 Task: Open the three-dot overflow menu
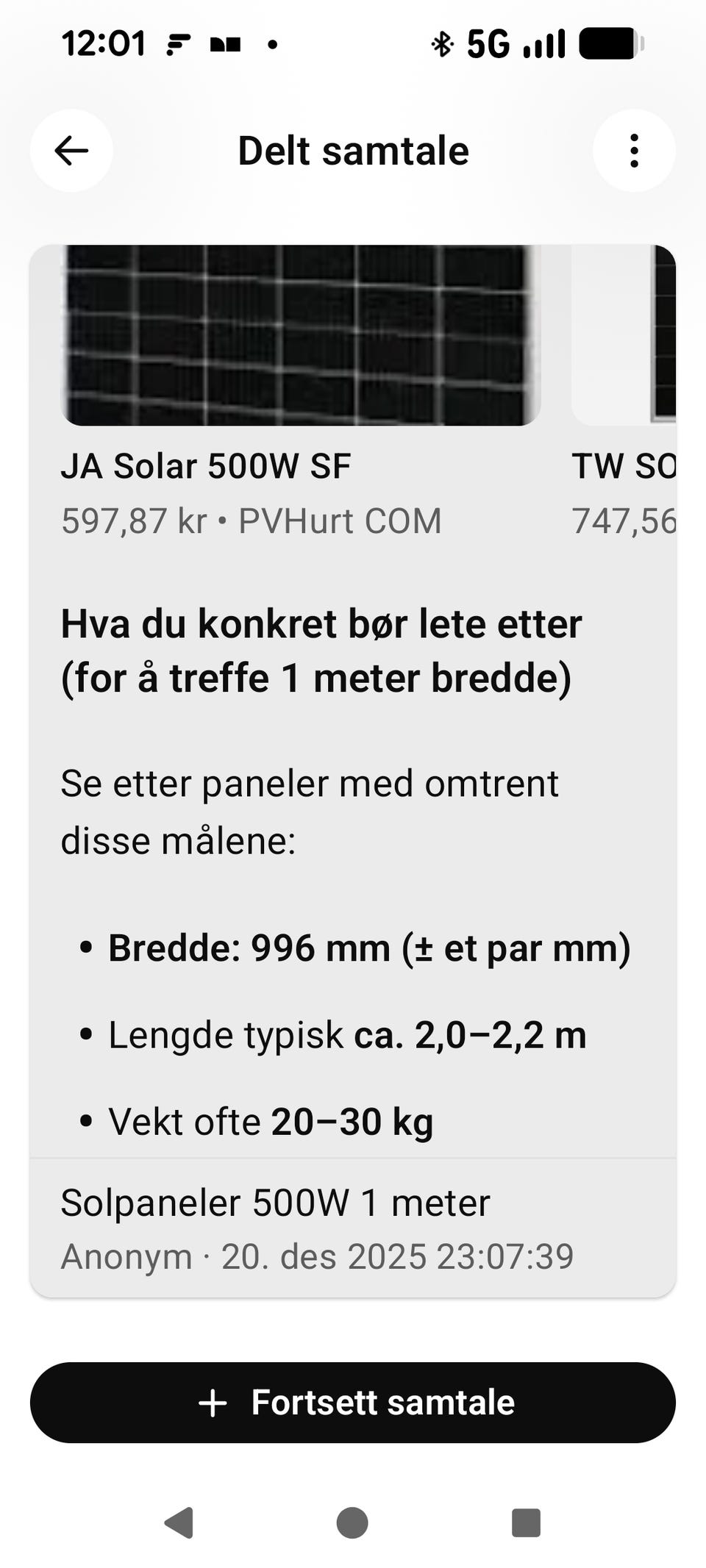coord(634,151)
